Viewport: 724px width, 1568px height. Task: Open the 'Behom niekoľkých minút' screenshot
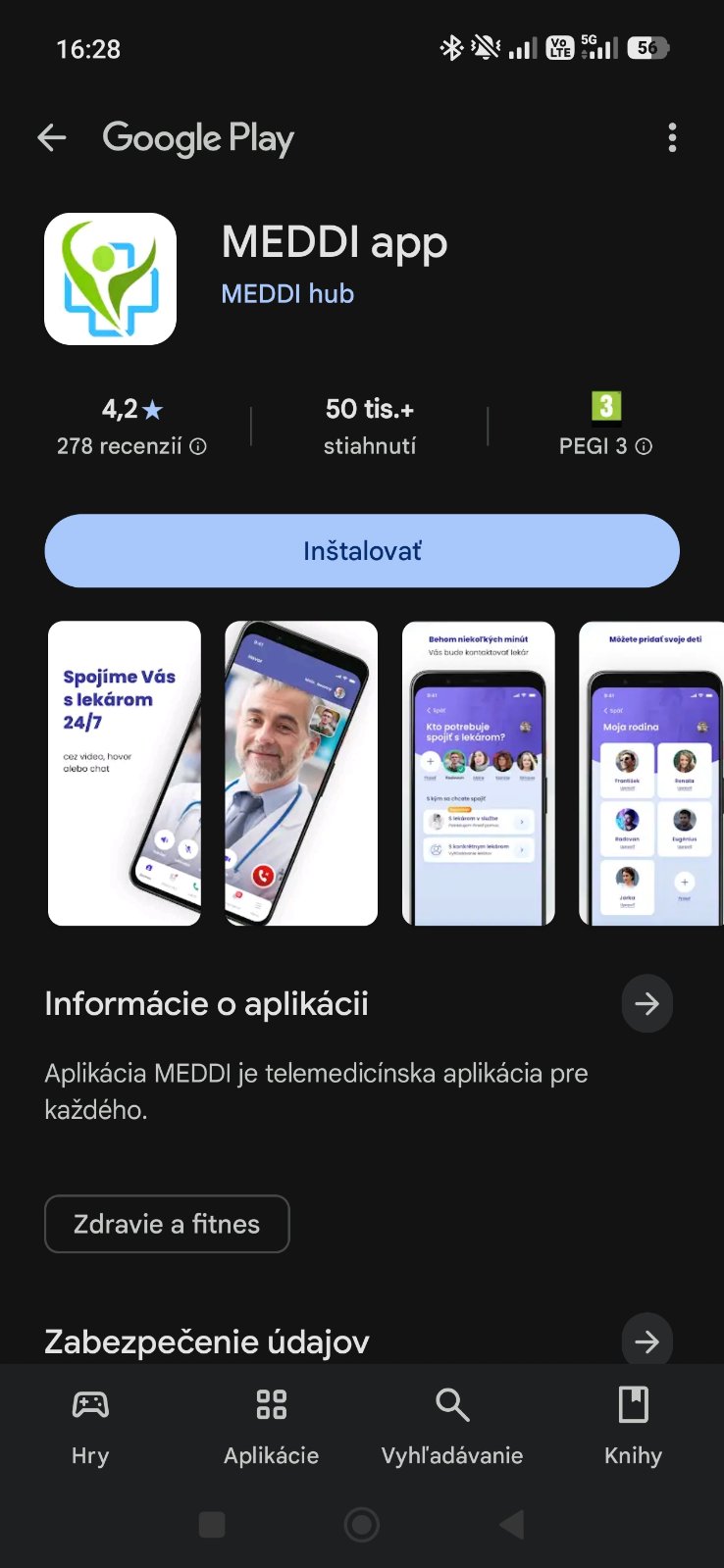[x=479, y=773]
